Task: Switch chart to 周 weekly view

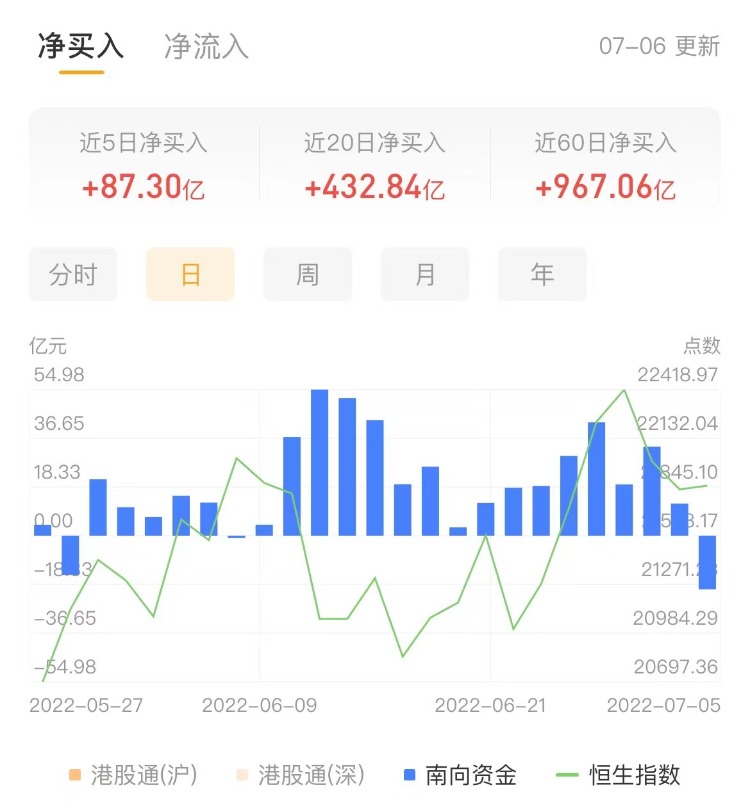Action: (x=307, y=275)
